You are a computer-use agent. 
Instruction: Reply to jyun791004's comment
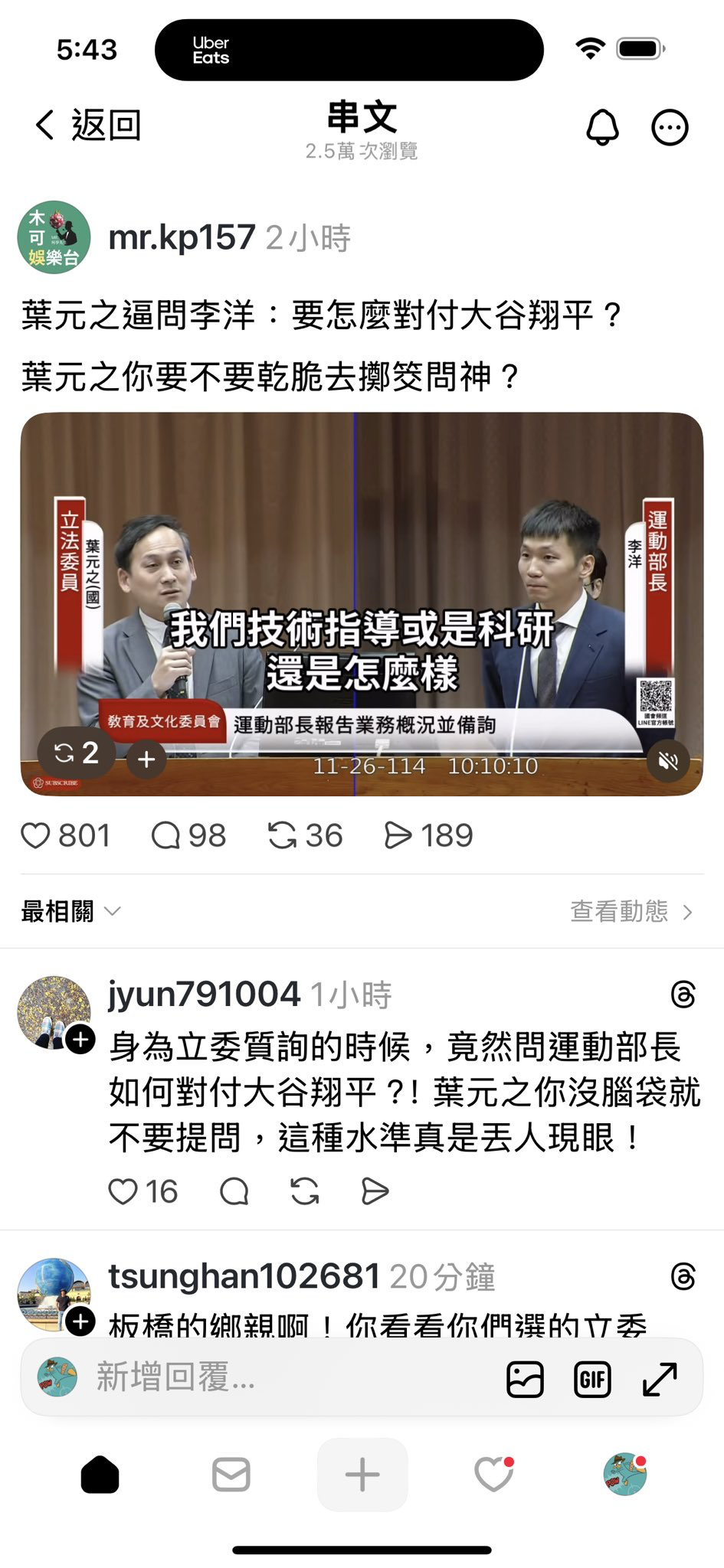pyautogui.click(x=234, y=1191)
